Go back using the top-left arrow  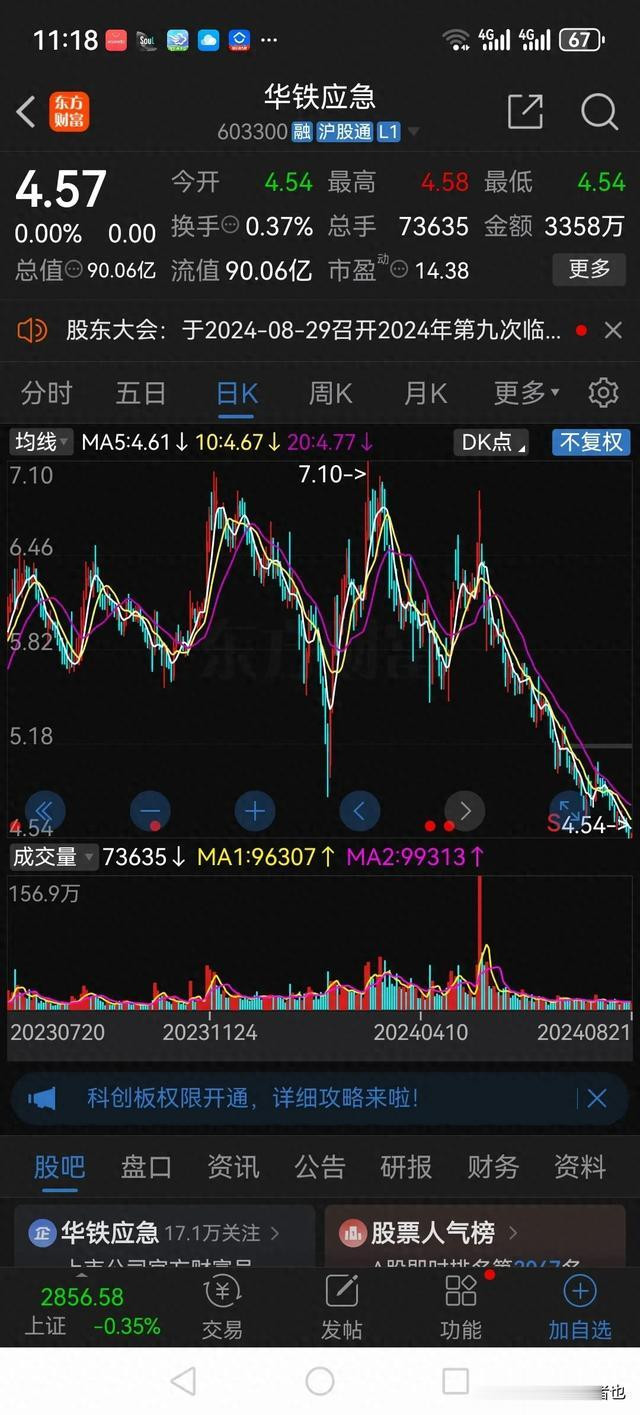coord(26,111)
